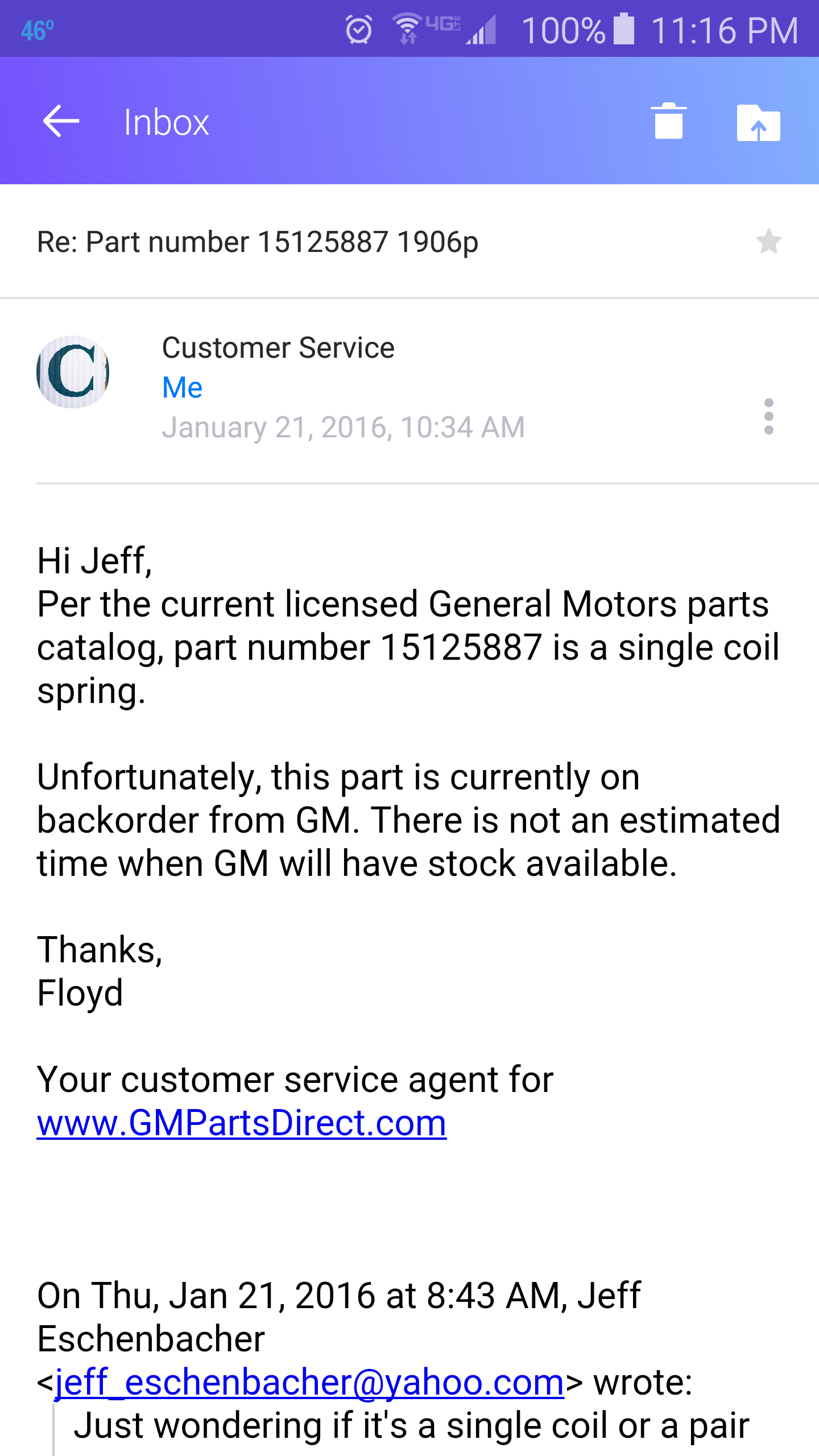819x1456 pixels.
Task: Tap the jeff_eschenbacher@yahoo.com email link
Action: [309, 1382]
